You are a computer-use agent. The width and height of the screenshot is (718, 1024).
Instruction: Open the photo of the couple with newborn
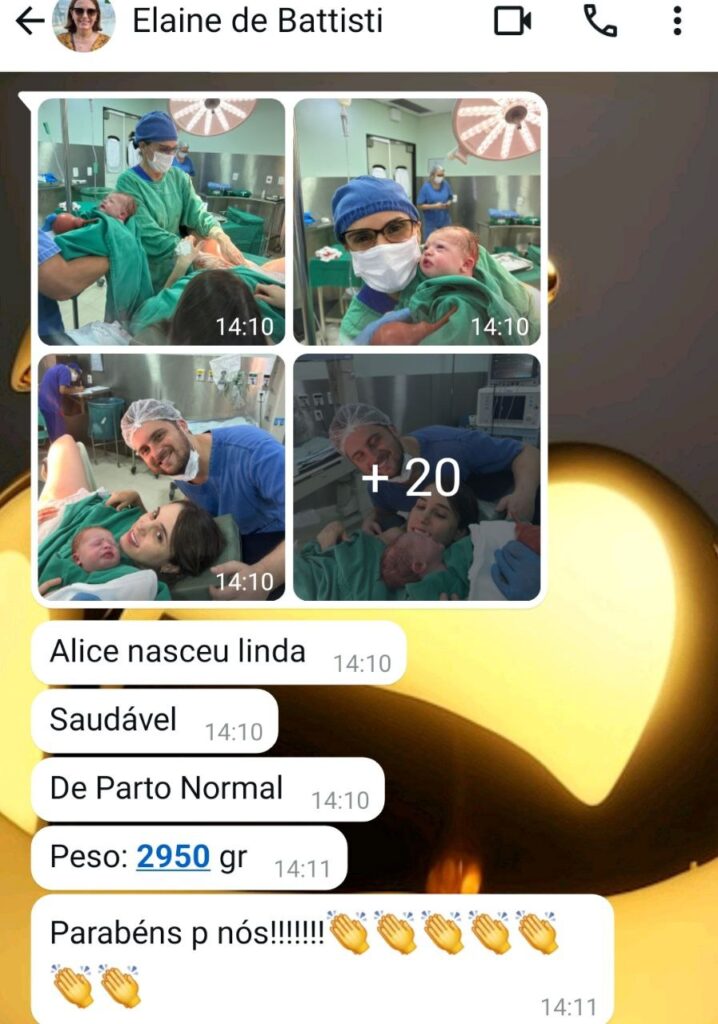(161, 477)
